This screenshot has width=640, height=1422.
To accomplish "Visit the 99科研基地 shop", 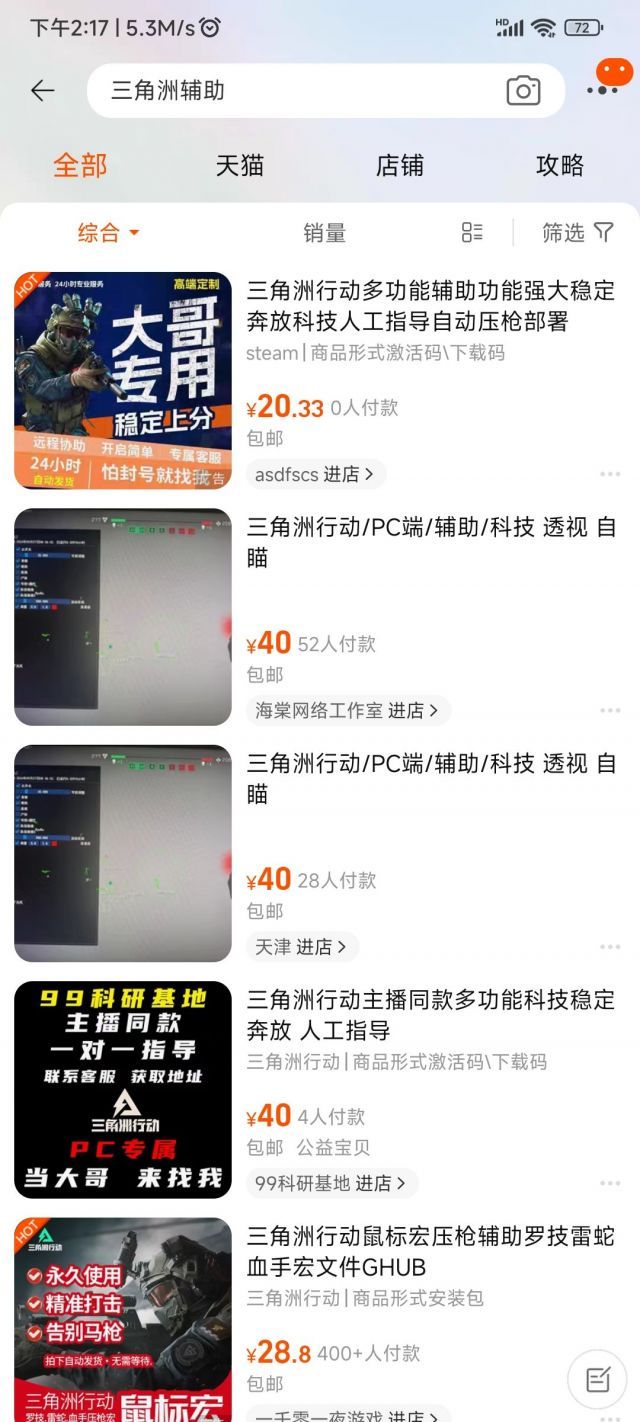I will coord(331,1183).
